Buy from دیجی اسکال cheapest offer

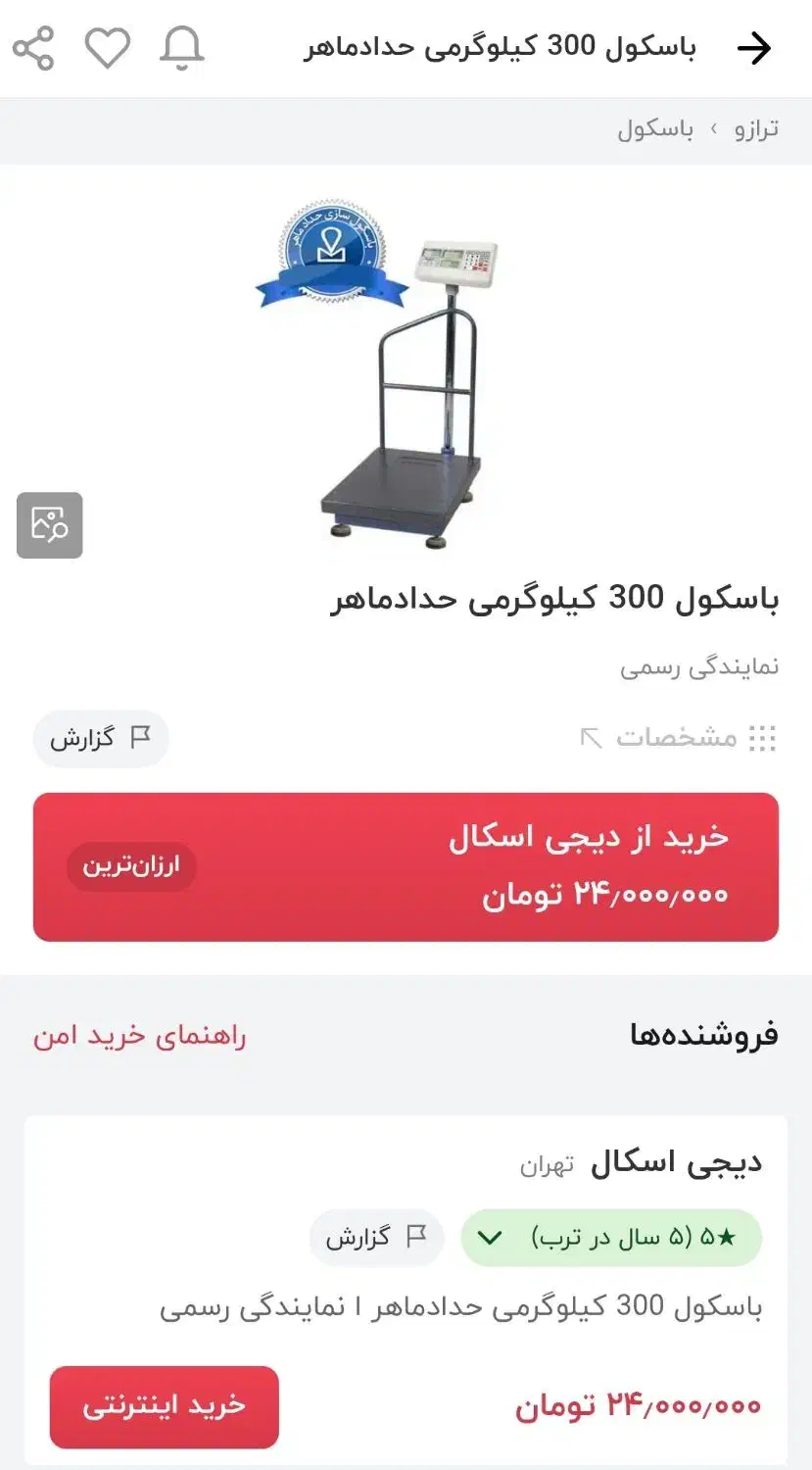coord(406,866)
